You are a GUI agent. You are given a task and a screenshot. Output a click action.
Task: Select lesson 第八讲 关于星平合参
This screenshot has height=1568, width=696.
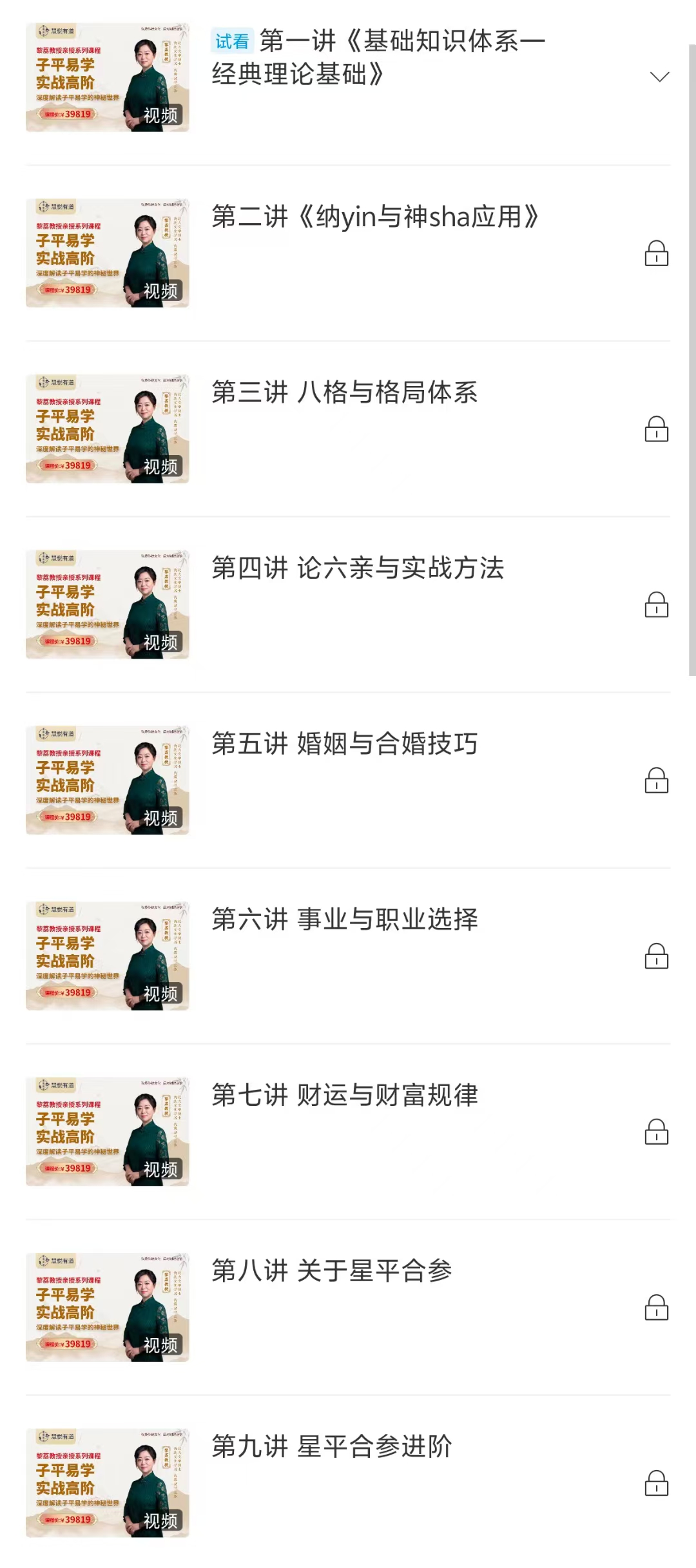tap(332, 1272)
